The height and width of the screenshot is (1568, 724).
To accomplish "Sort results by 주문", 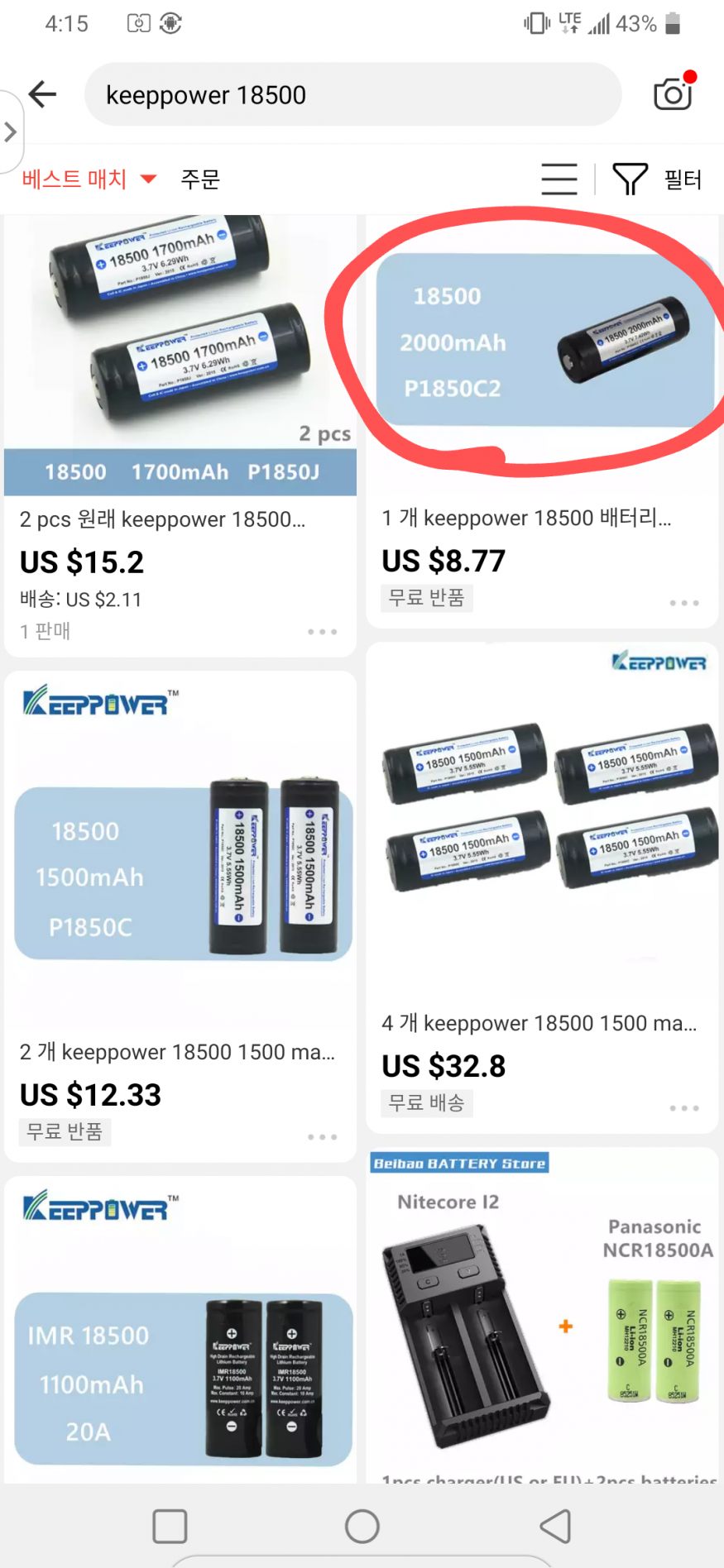I will [x=200, y=179].
